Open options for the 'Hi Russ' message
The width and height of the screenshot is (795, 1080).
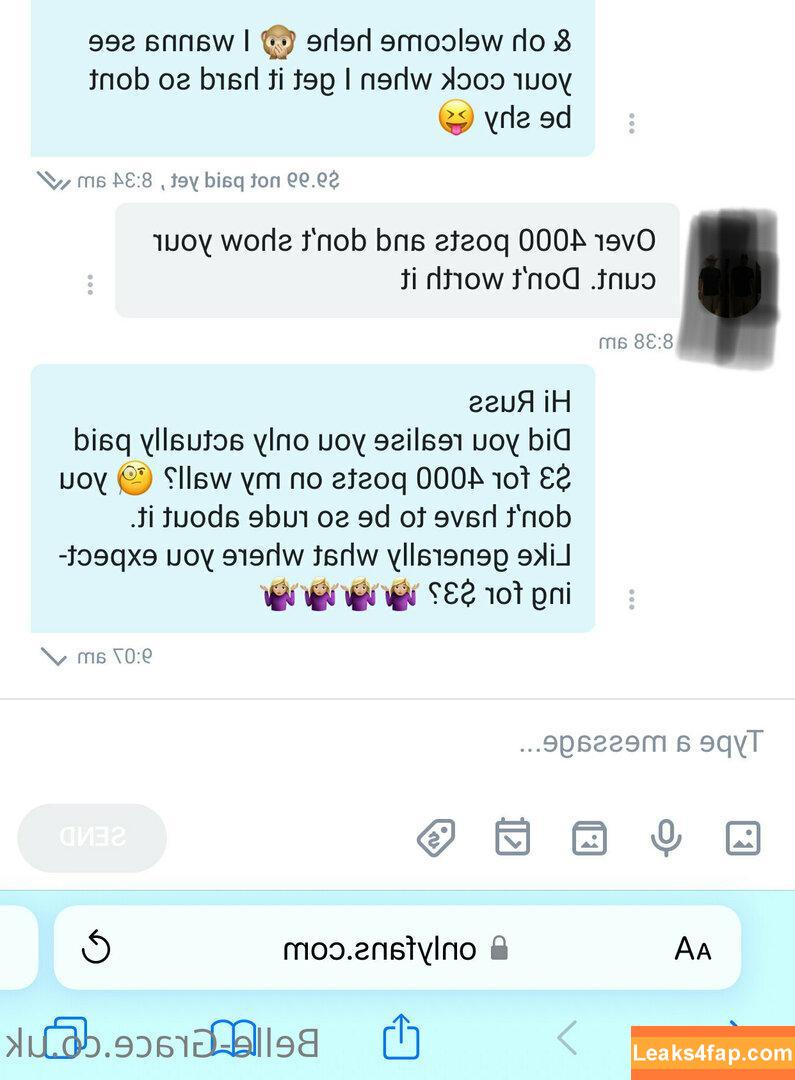click(x=631, y=599)
